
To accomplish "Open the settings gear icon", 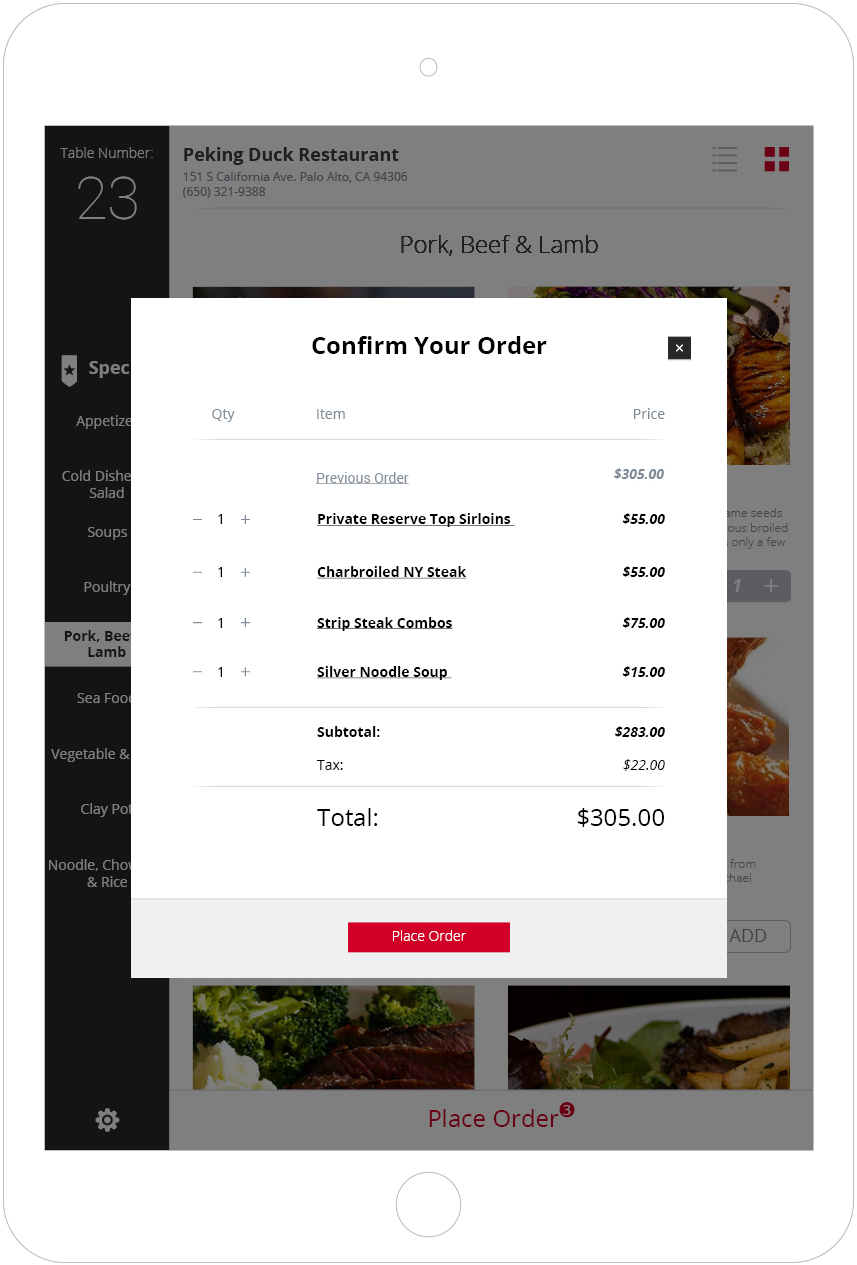I will pos(107,1120).
